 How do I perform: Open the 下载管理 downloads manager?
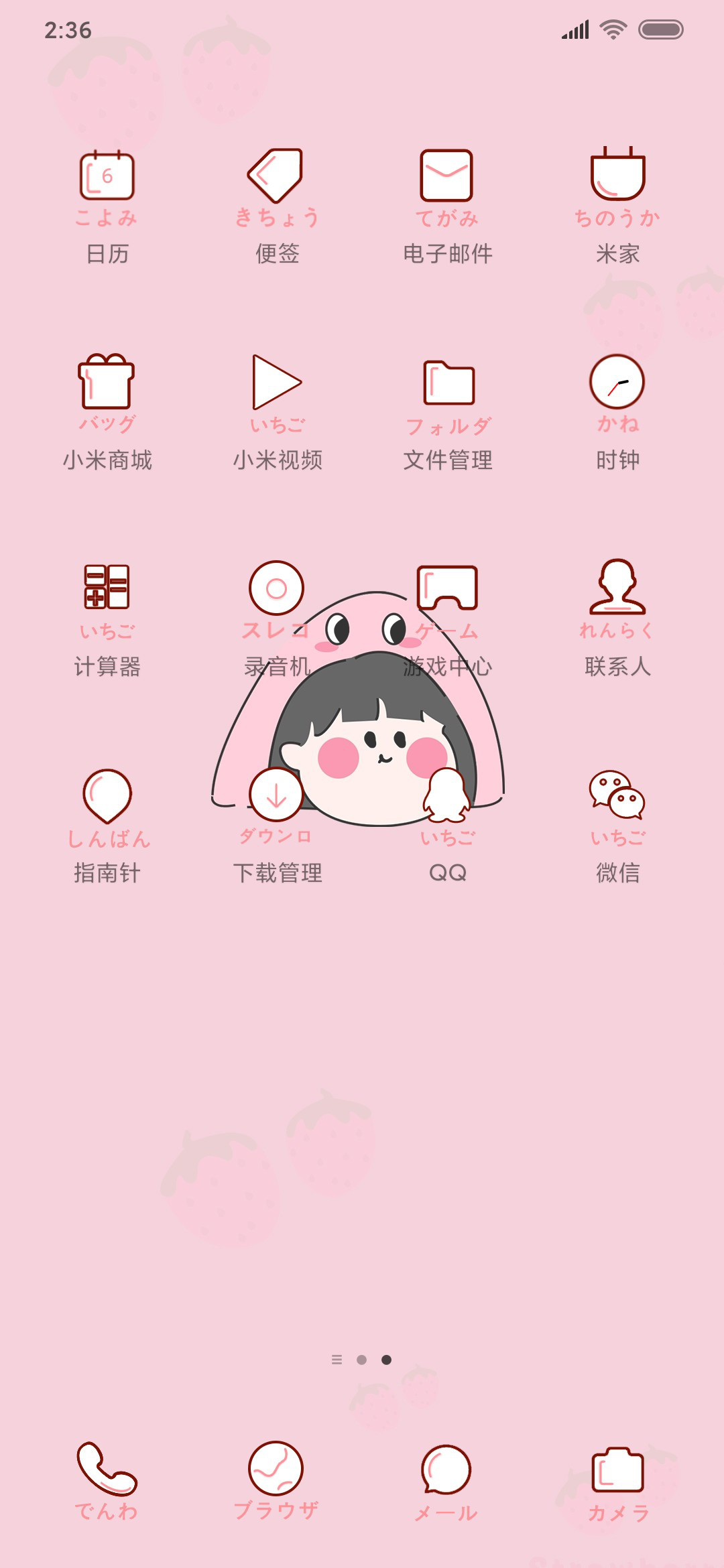tap(276, 795)
